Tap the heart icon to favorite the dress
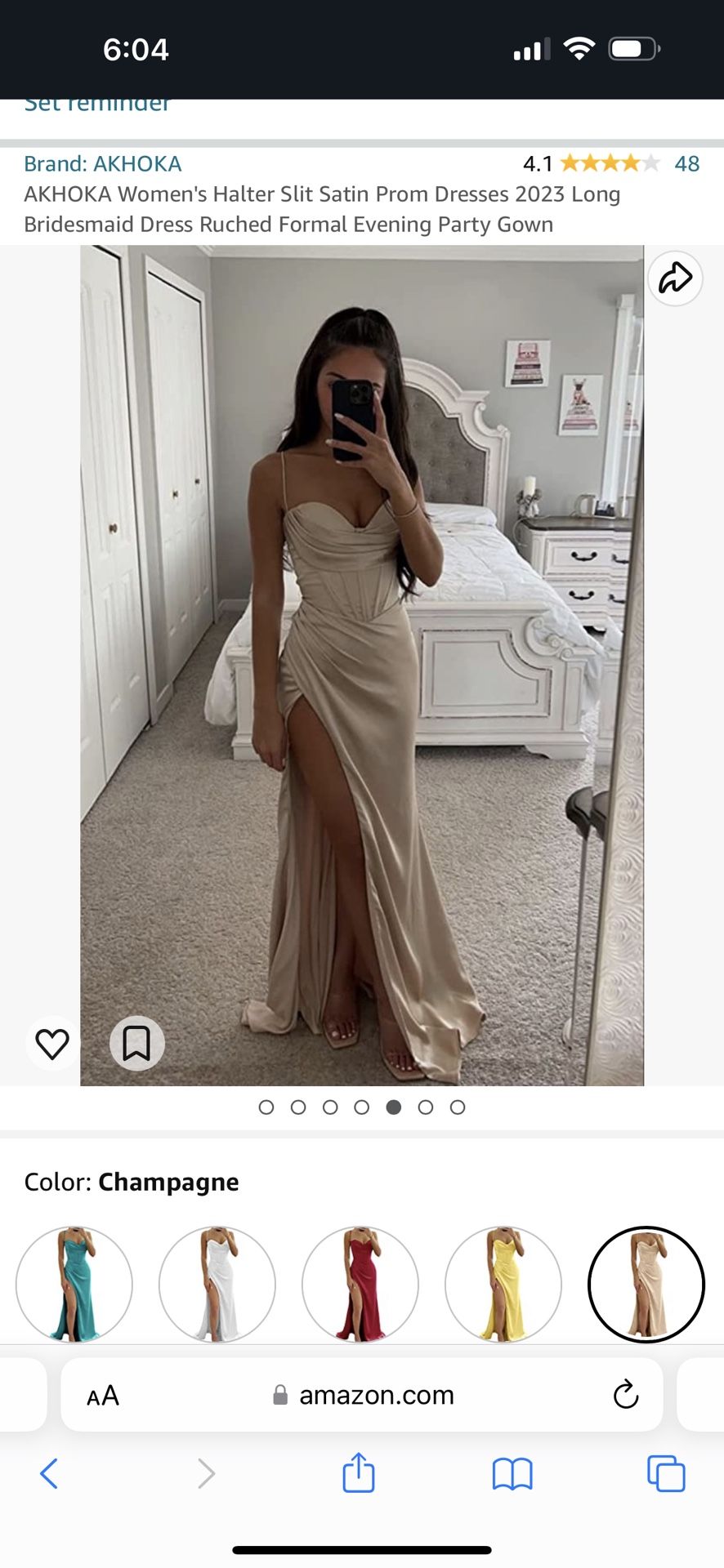 tap(52, 1043)
